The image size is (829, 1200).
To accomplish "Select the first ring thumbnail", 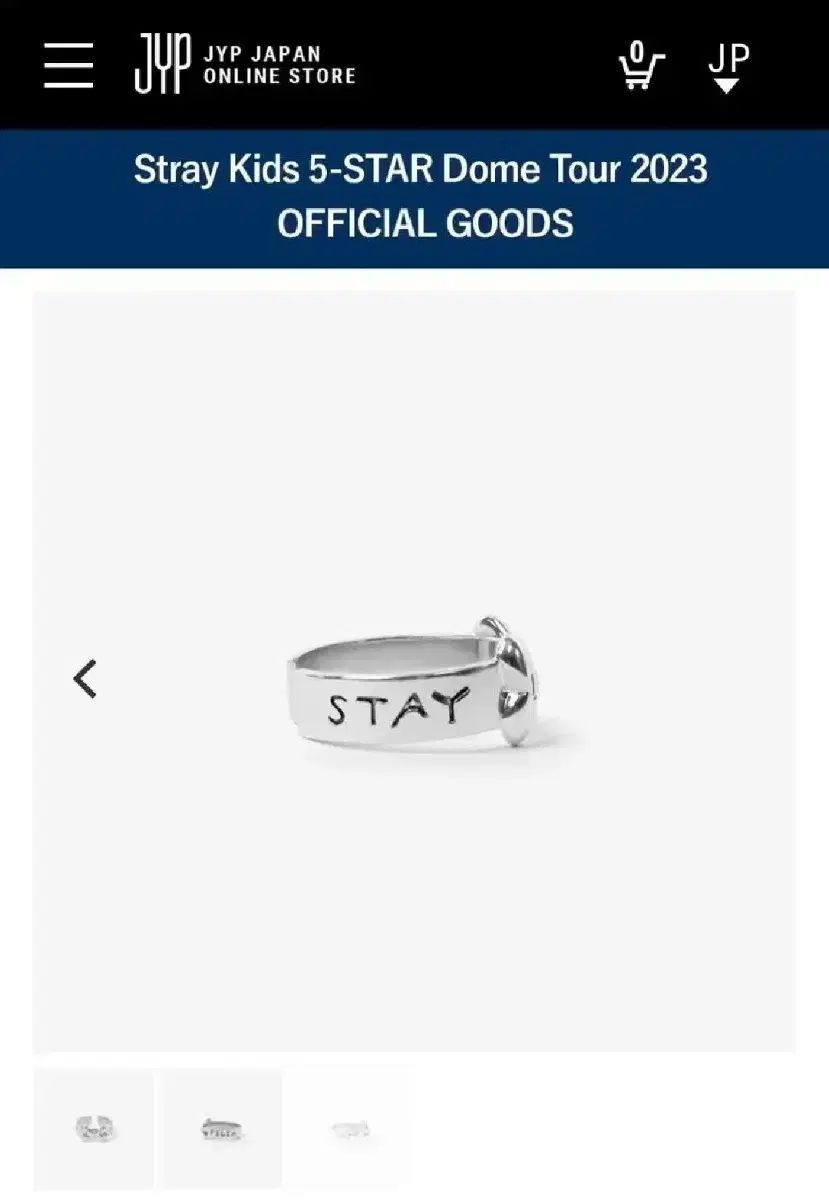I will pyautogui.click(x=94, y=1129).
